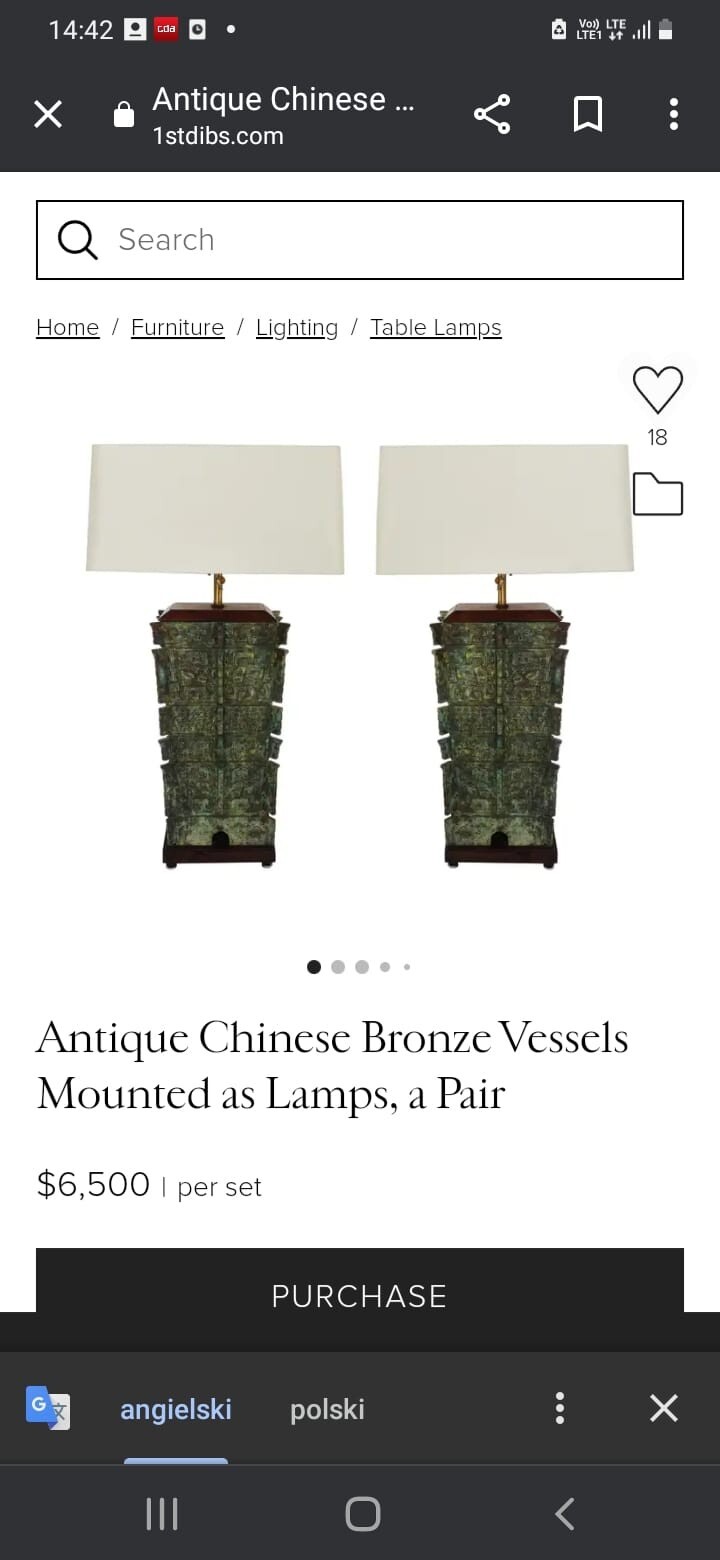Go to the Home breadcrumb link
Image resolution: width=720 pixels, height=1560 pixels.
(x=68, y=328)
